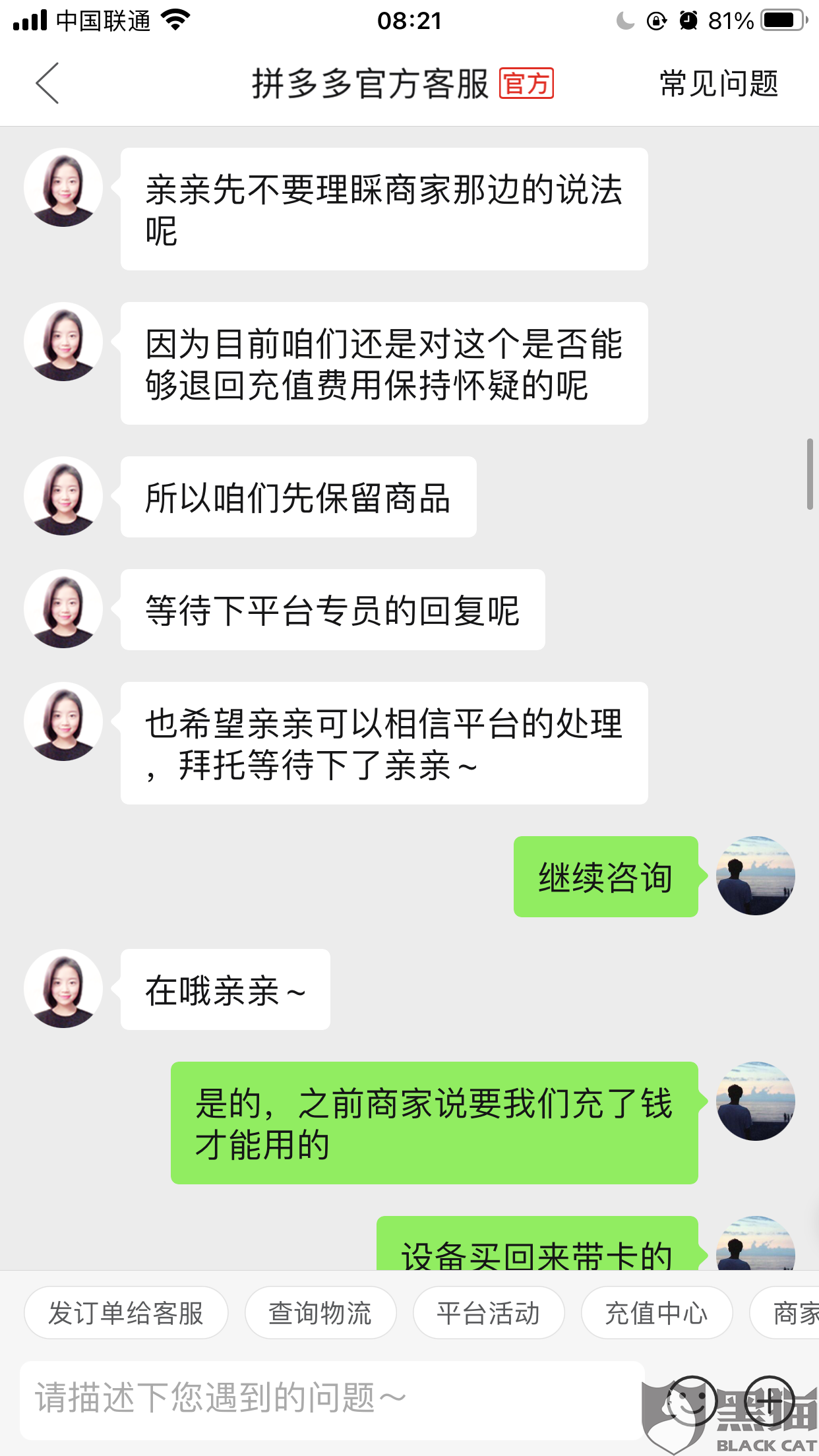Open 常见问题 frequently asked questions
Image resolution: width=819 pixels, height=1456 pixels.
point(718,83)
